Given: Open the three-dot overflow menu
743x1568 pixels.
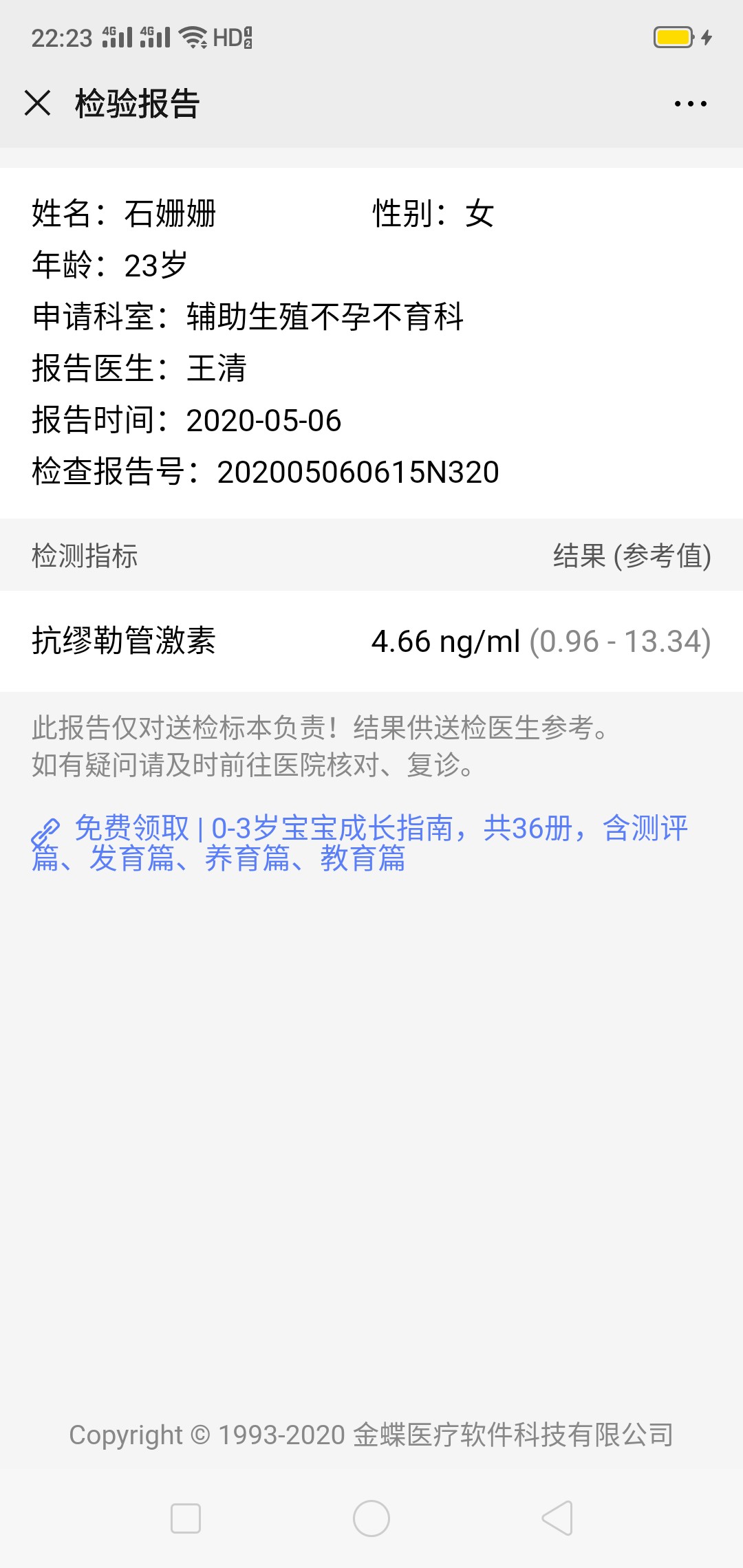Looking at the screenshot, I should [691, 104].
